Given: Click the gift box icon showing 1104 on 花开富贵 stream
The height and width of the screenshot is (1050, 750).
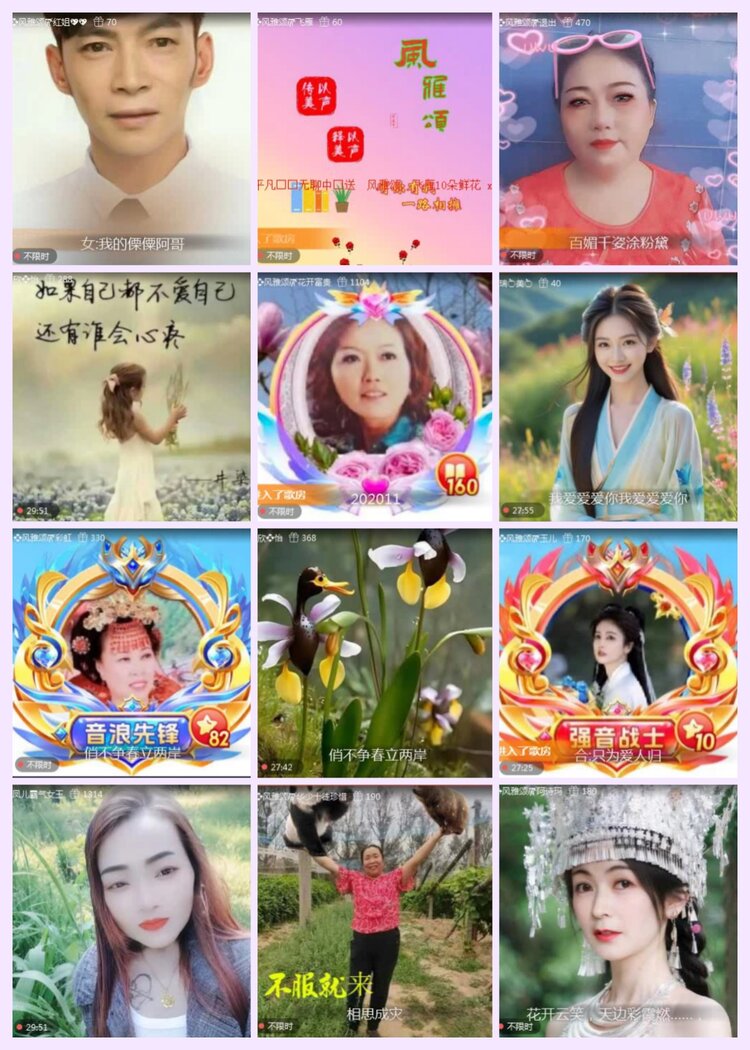Looking at the screenshot, I should coord(343,281).
